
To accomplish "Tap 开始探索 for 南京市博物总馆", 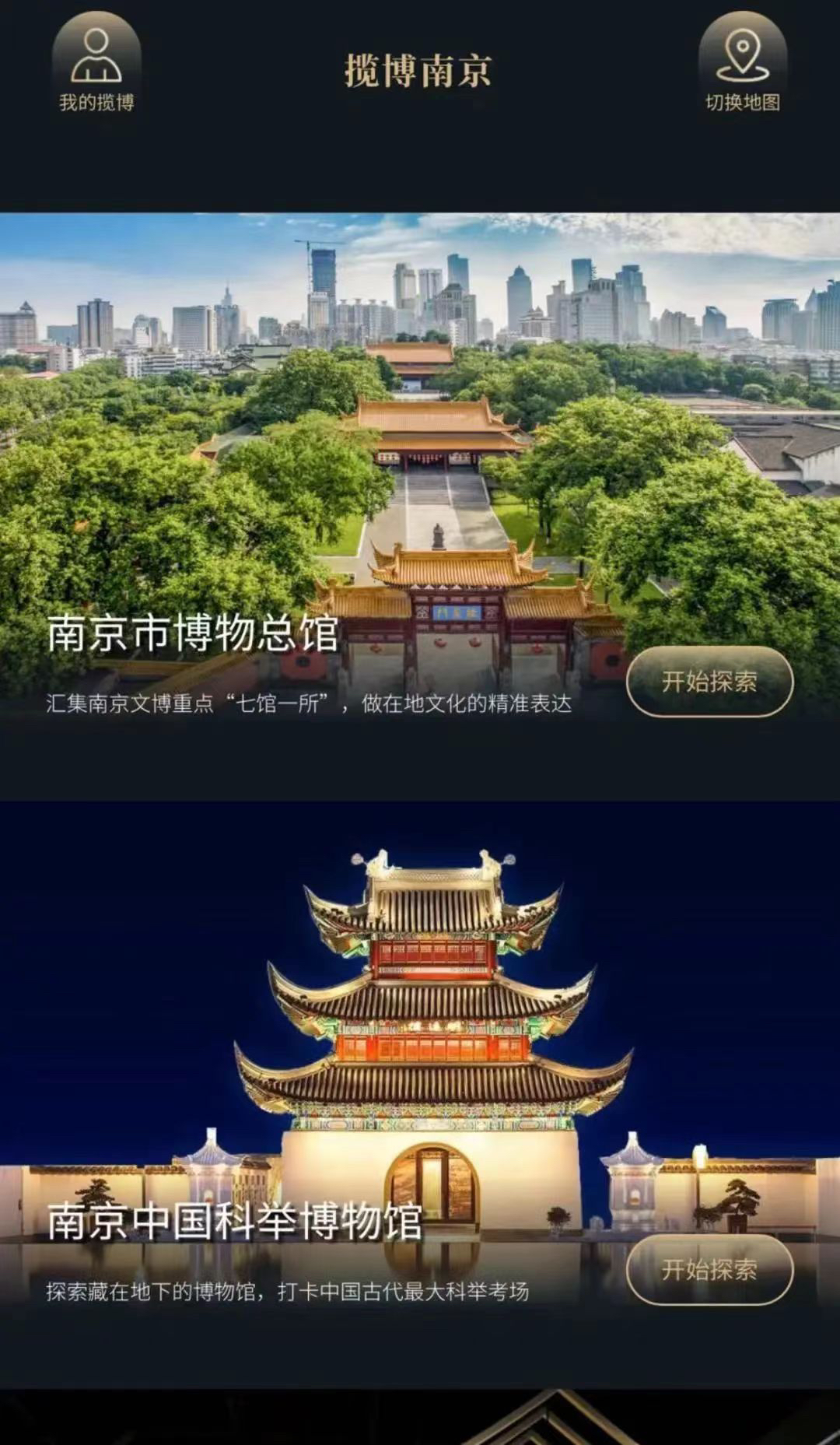I will 709,682.
